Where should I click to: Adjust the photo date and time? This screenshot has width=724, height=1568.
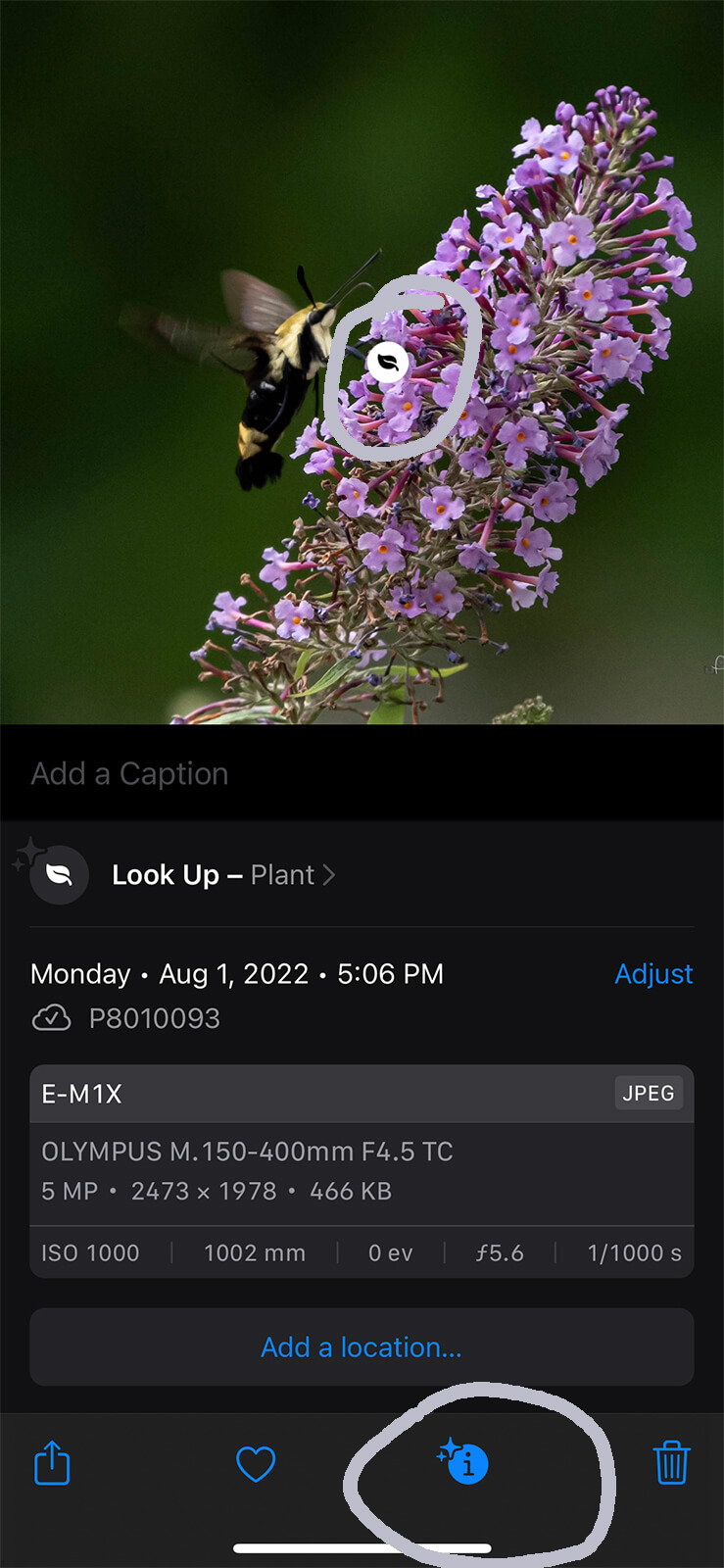point(652,974)
